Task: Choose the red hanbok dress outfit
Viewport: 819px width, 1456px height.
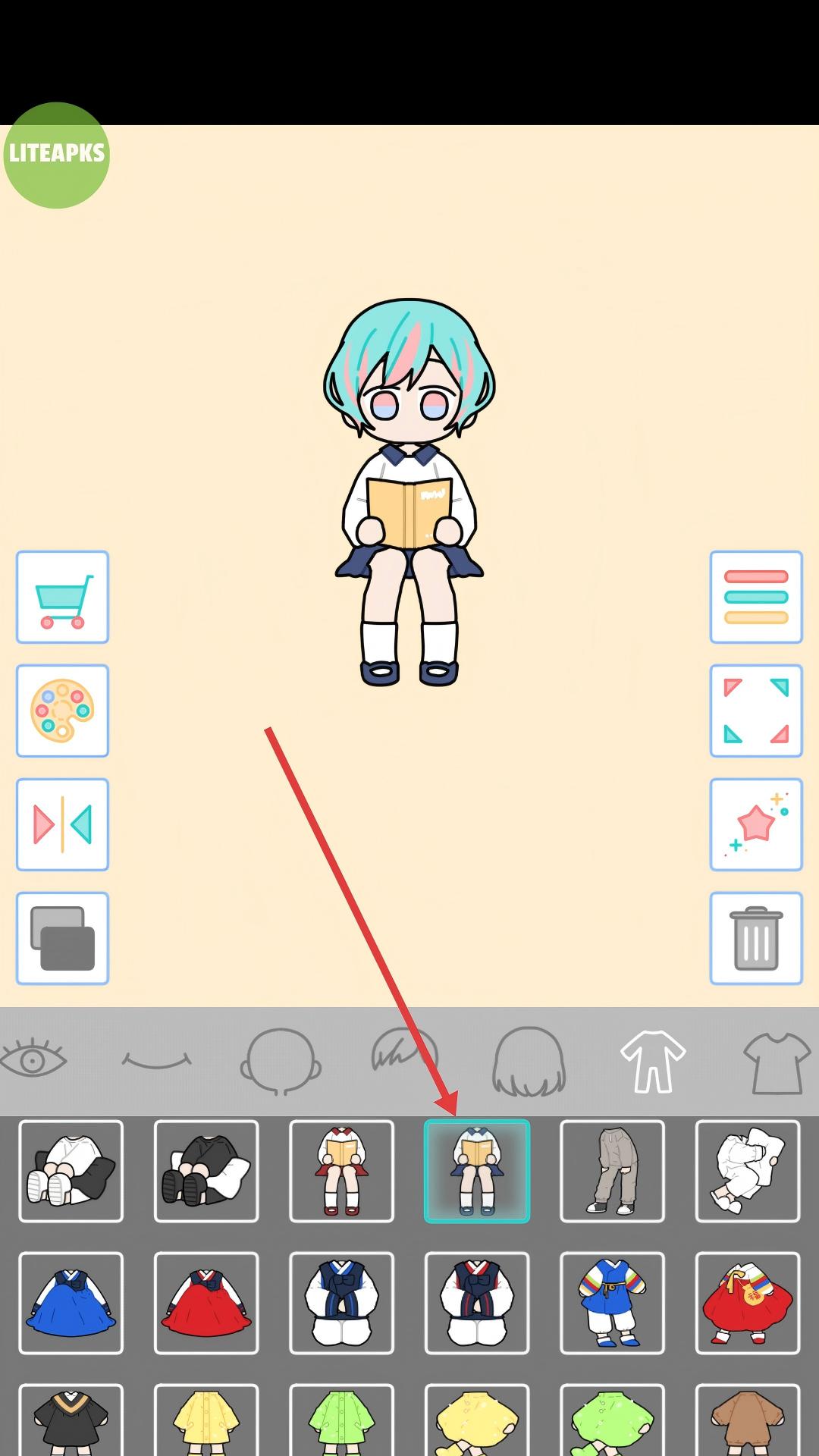Action: point(206,1303)
